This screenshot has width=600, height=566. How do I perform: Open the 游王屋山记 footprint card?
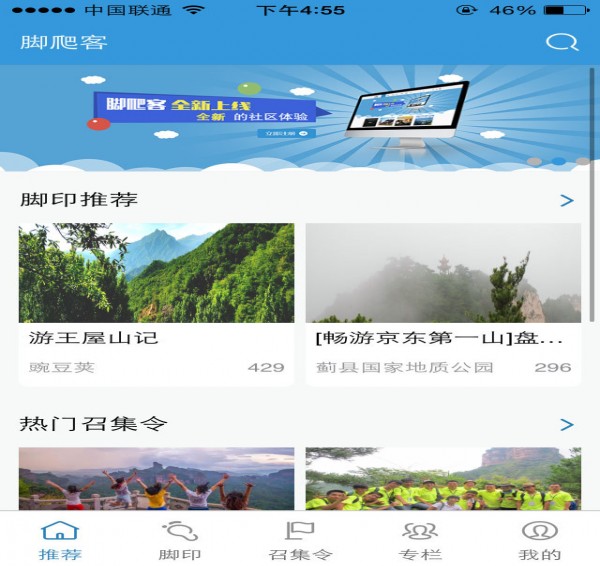[x=156, y=303]
